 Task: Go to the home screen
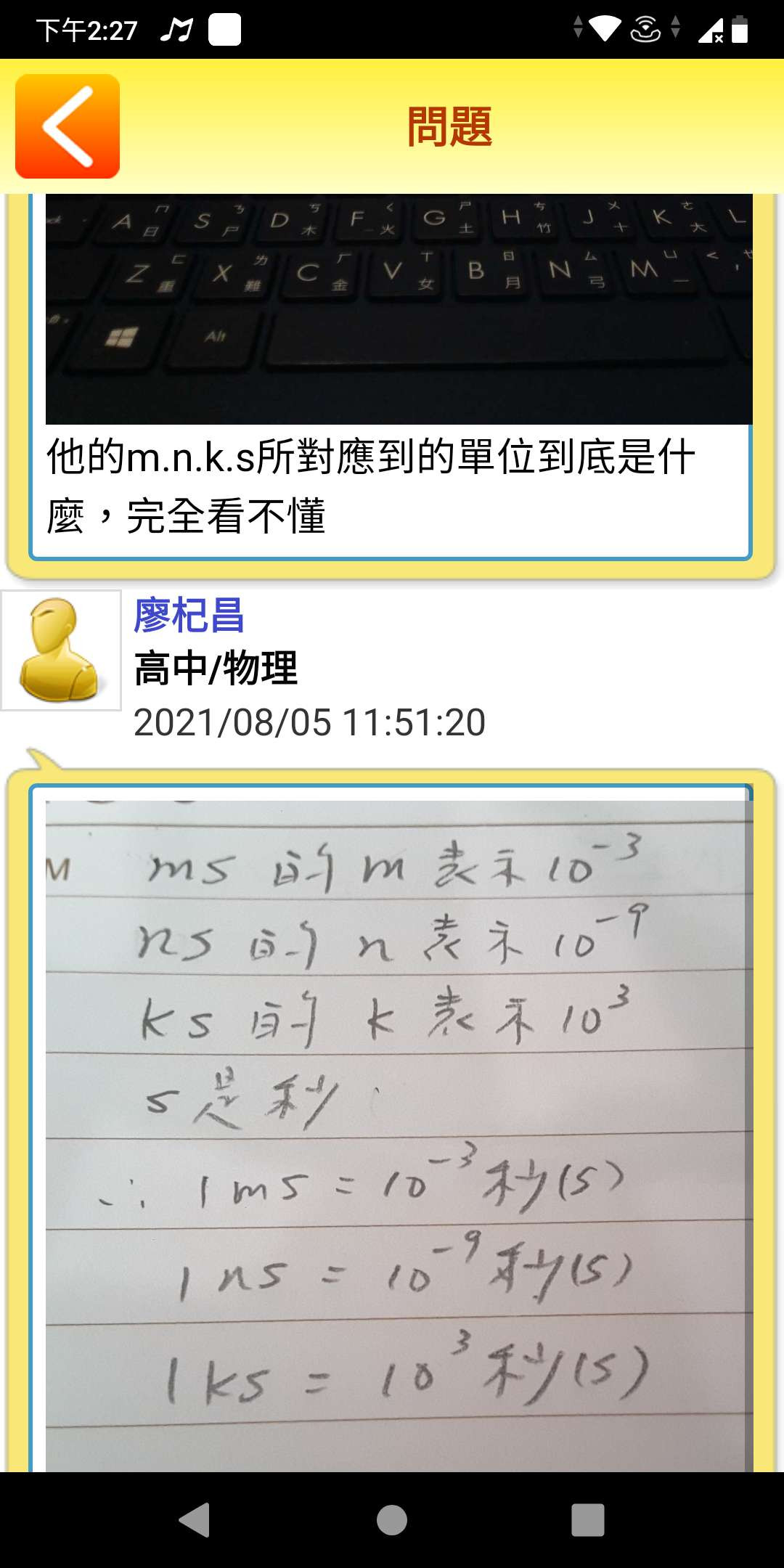click(392, 1520)
